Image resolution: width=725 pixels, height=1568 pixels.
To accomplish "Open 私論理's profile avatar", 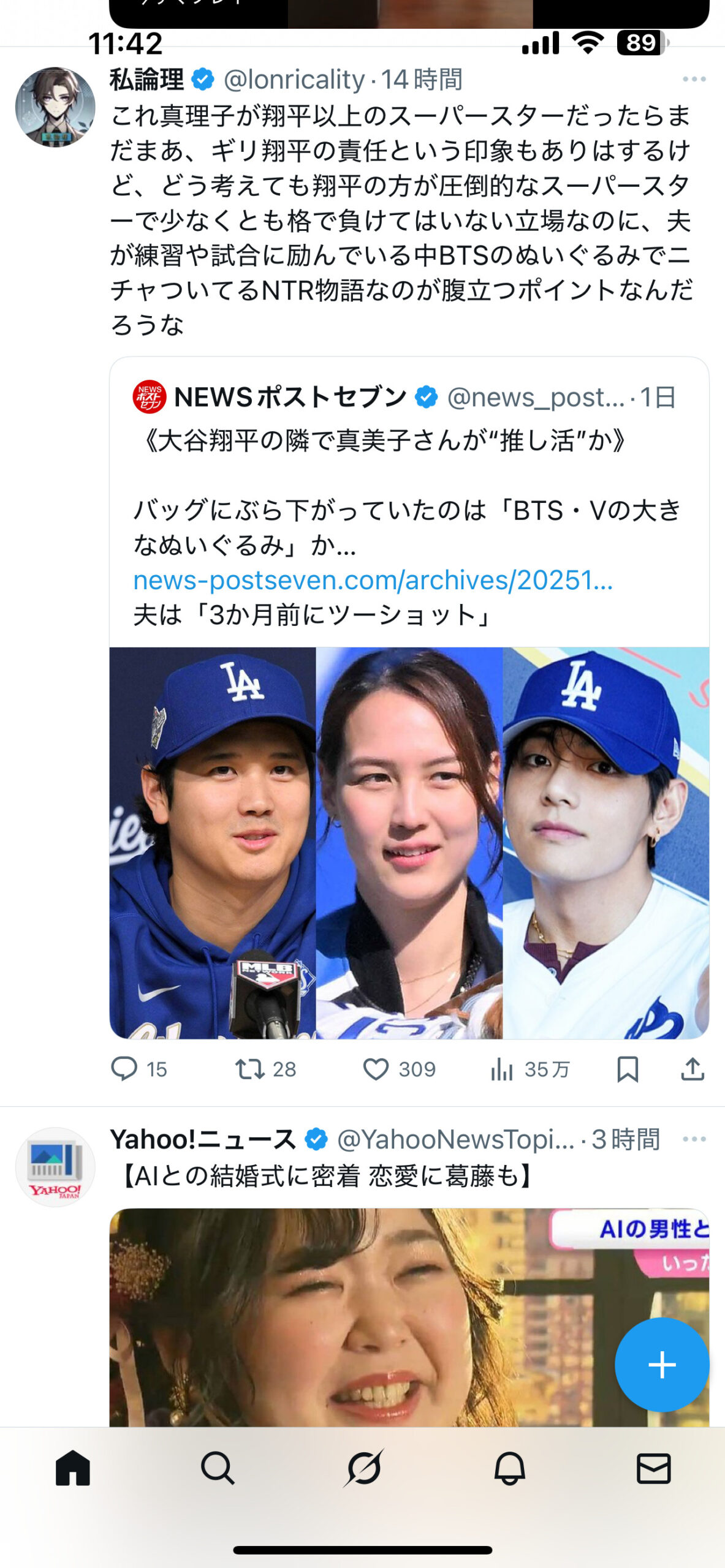I will click(55, 107).
